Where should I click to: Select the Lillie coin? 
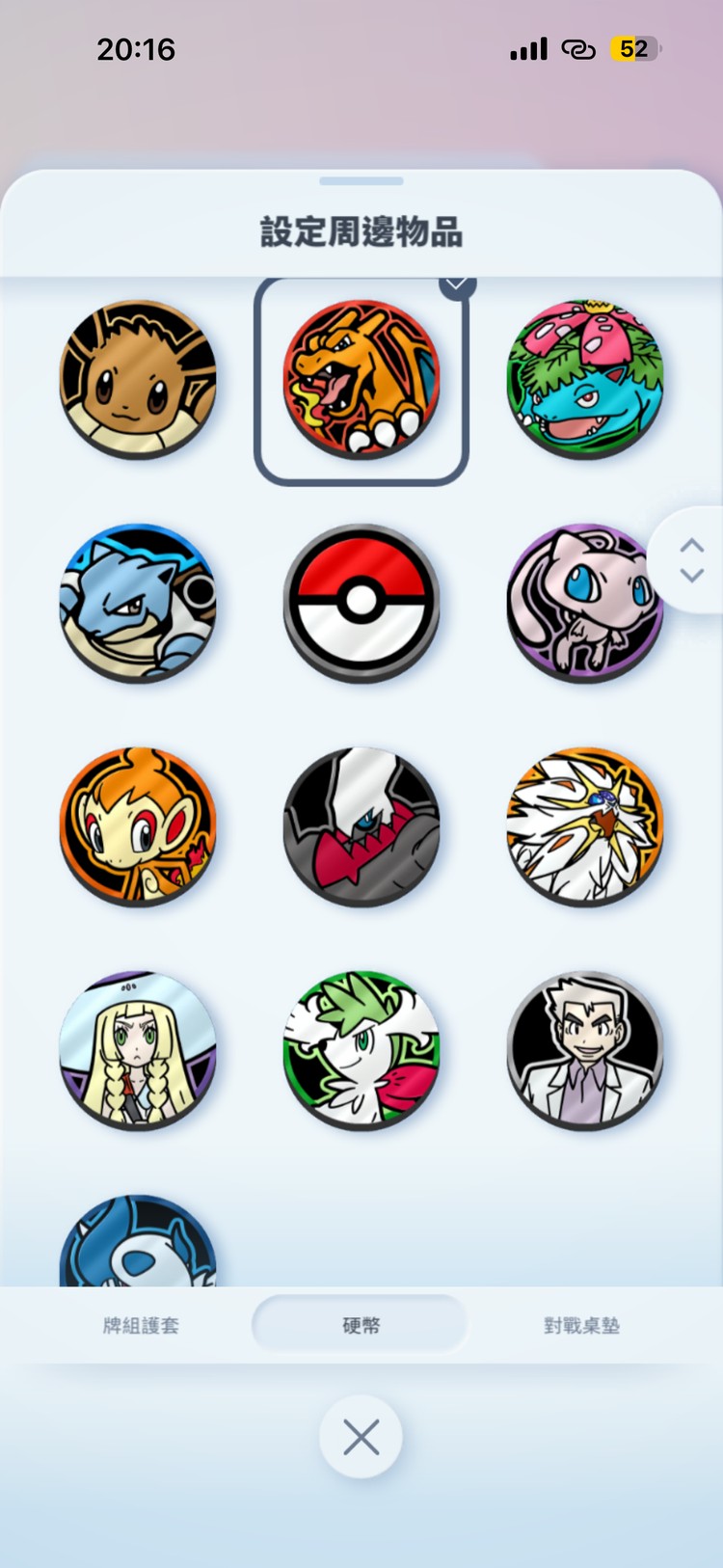click(x=138, y=1049)
